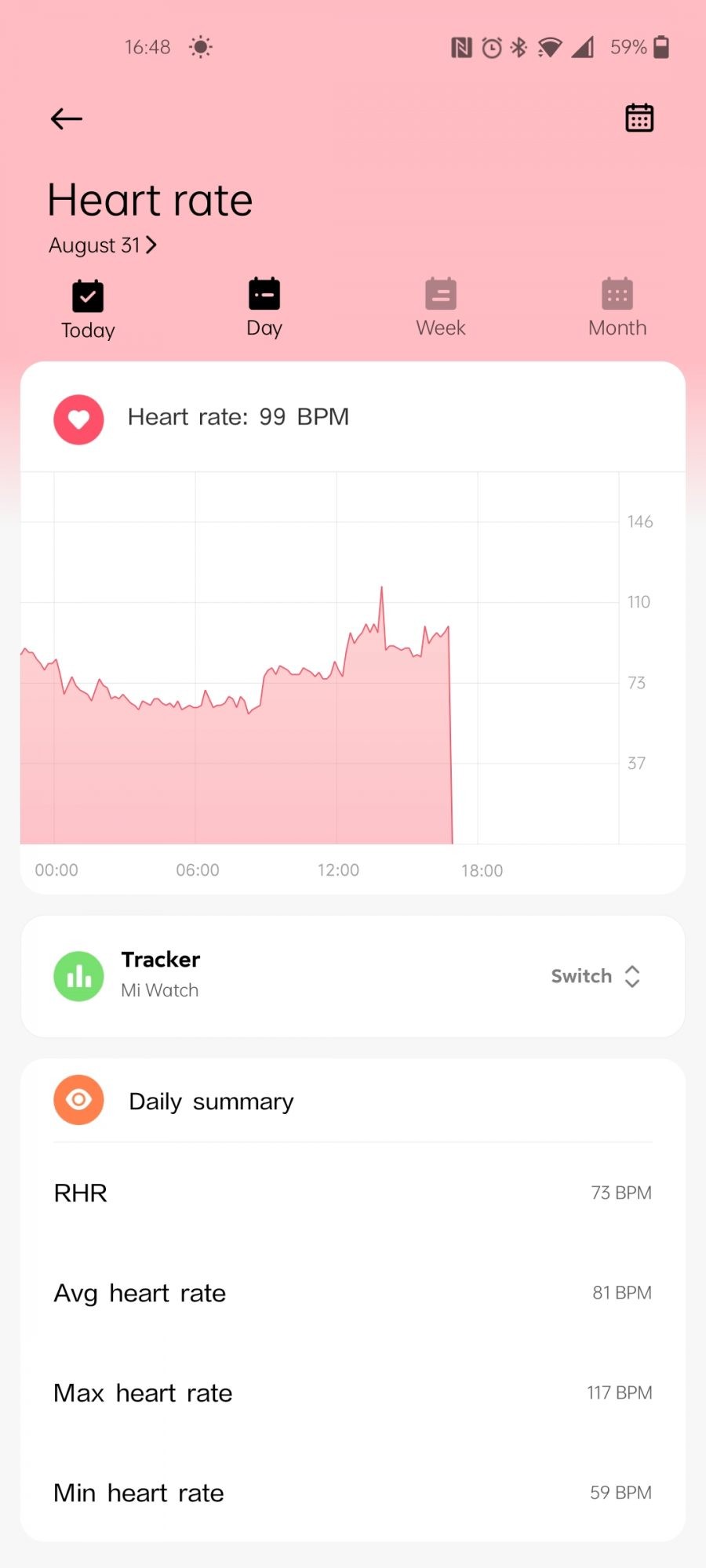706x1568 pixels.
Task: Switch to the Month tab
Action: [617, 307]
